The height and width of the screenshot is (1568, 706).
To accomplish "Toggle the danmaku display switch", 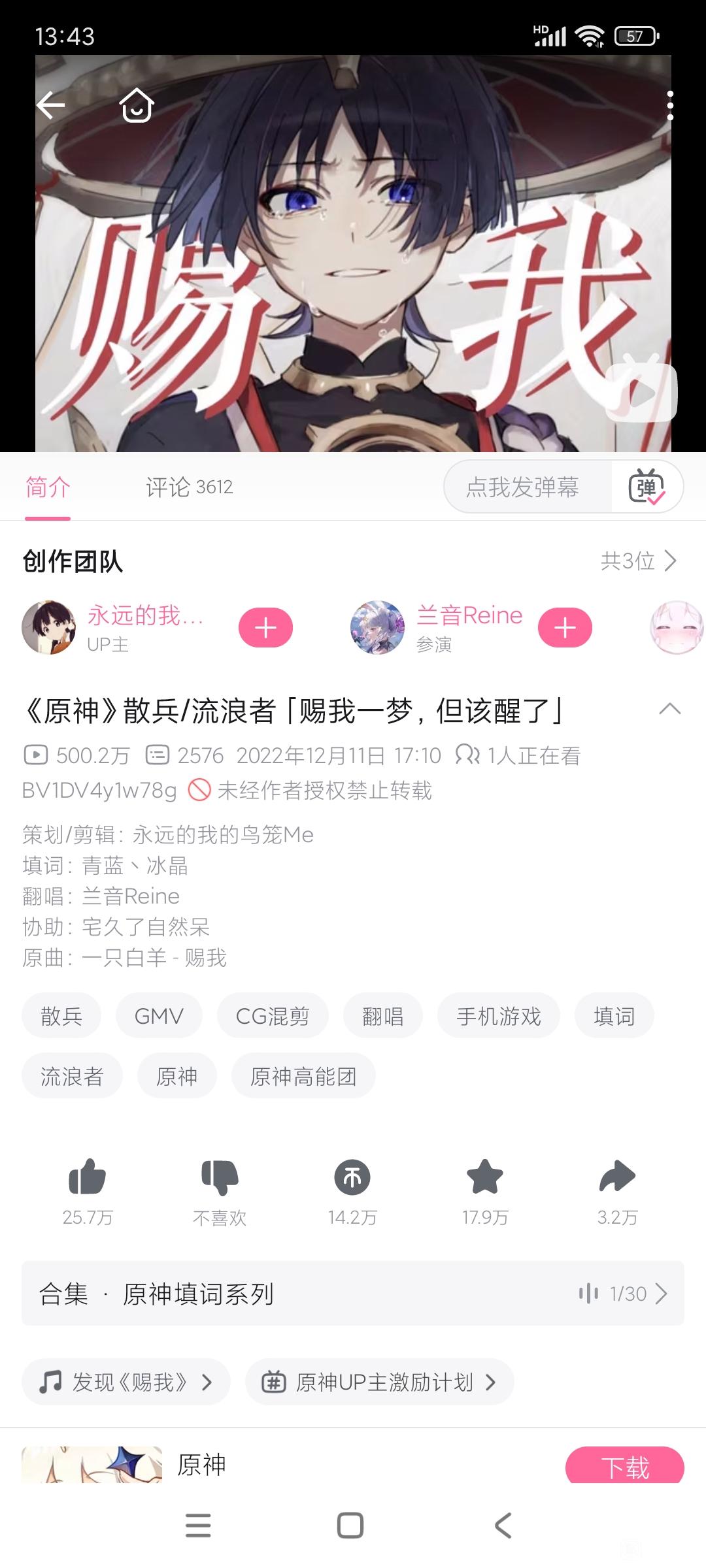I will coord(647,487).
